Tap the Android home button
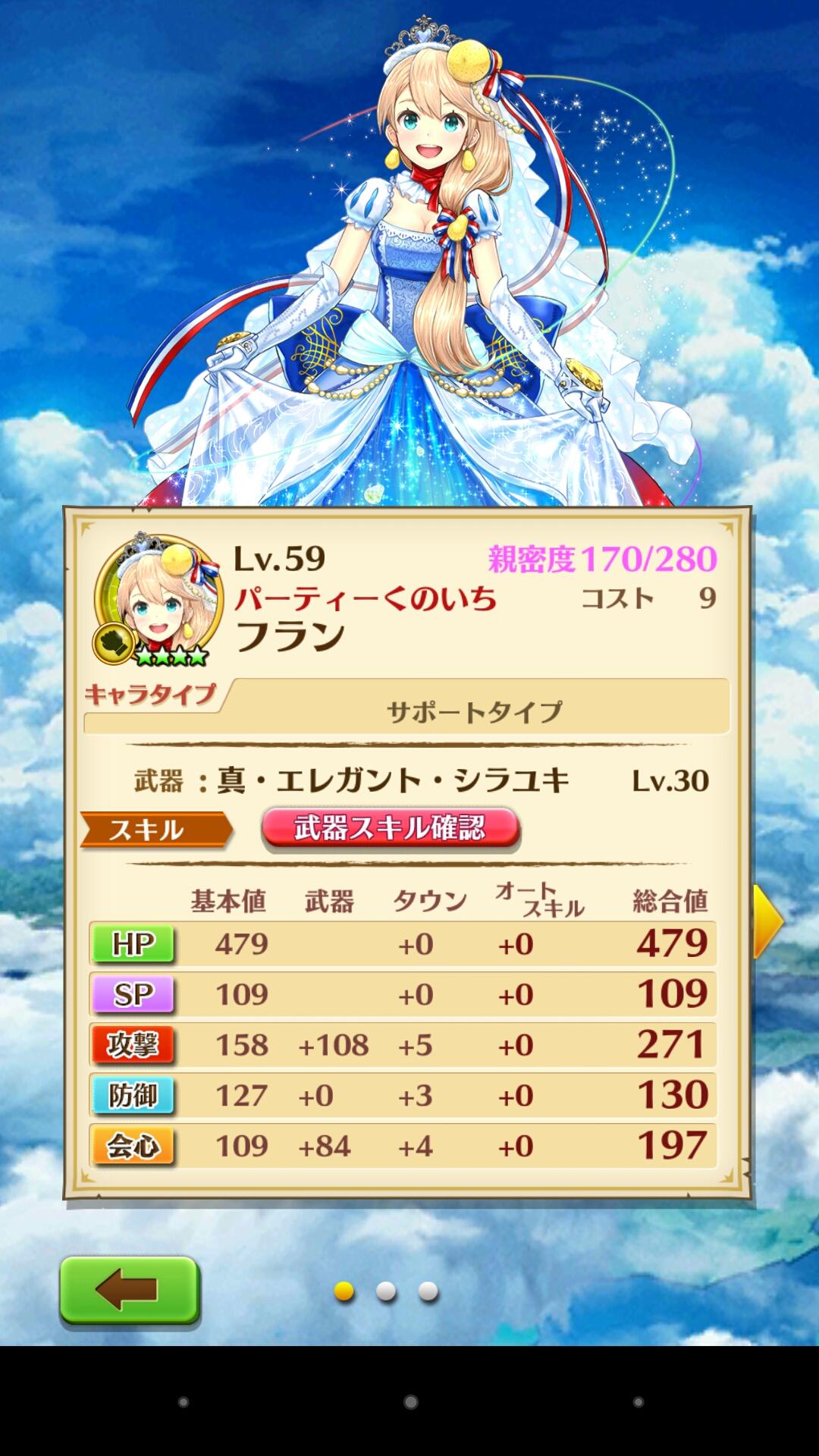The width and height of the screenshot is (819, 1456). coord(410,1402)
